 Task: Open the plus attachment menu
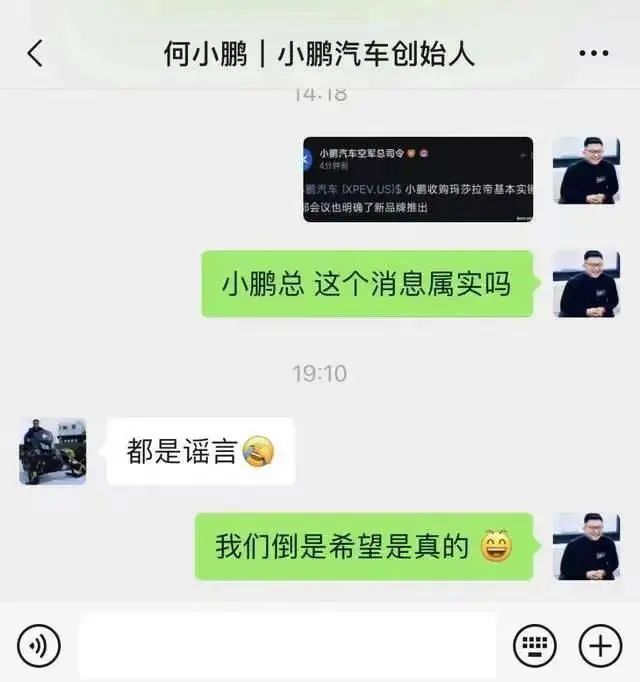pos(601,646)
